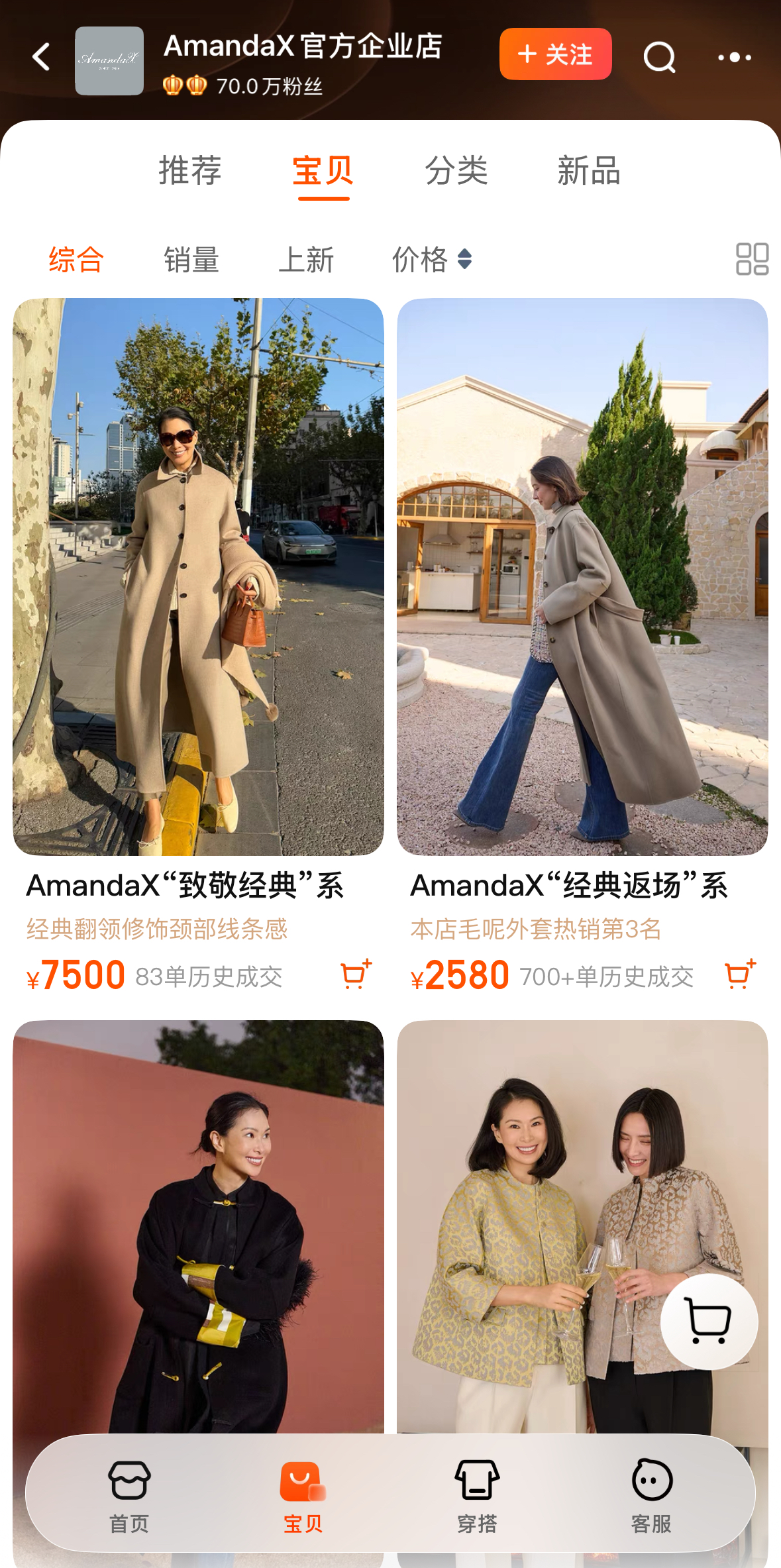Open the three-dot overflow menu
781x1568 pixels.
click(x=735, y=58)
